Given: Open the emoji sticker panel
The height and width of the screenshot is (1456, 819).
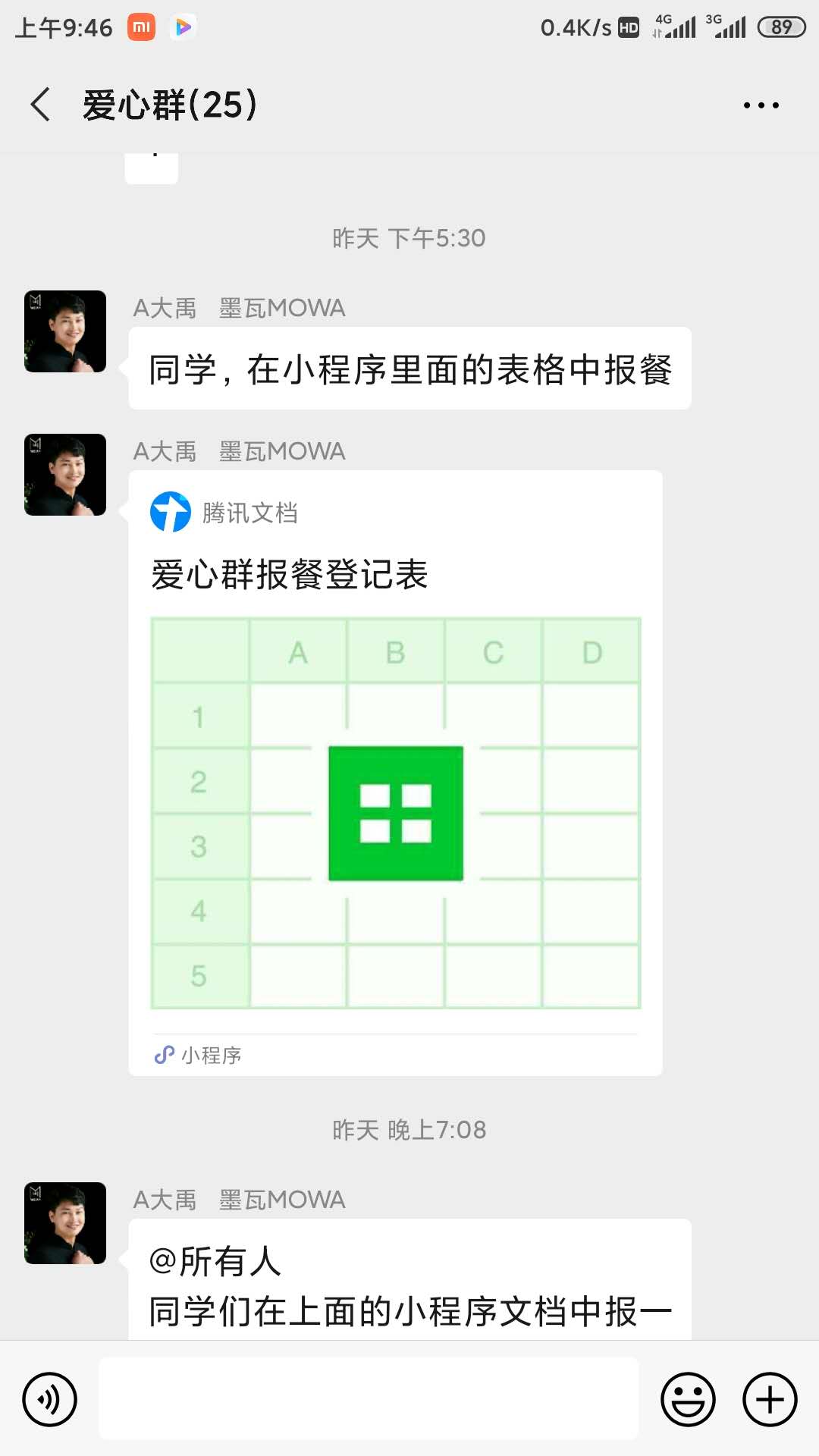Looking at the screenshot, I should pos(688,1399).
